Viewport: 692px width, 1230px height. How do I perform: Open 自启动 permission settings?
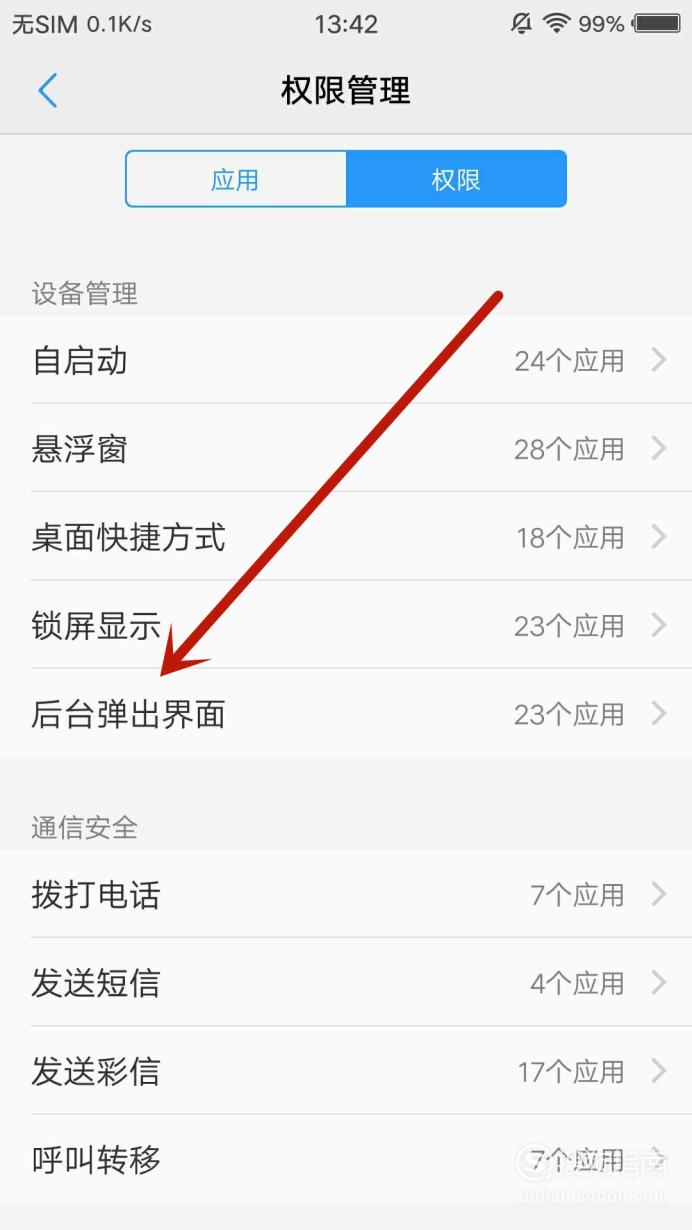pyautogui.click(x=346, y=360)
